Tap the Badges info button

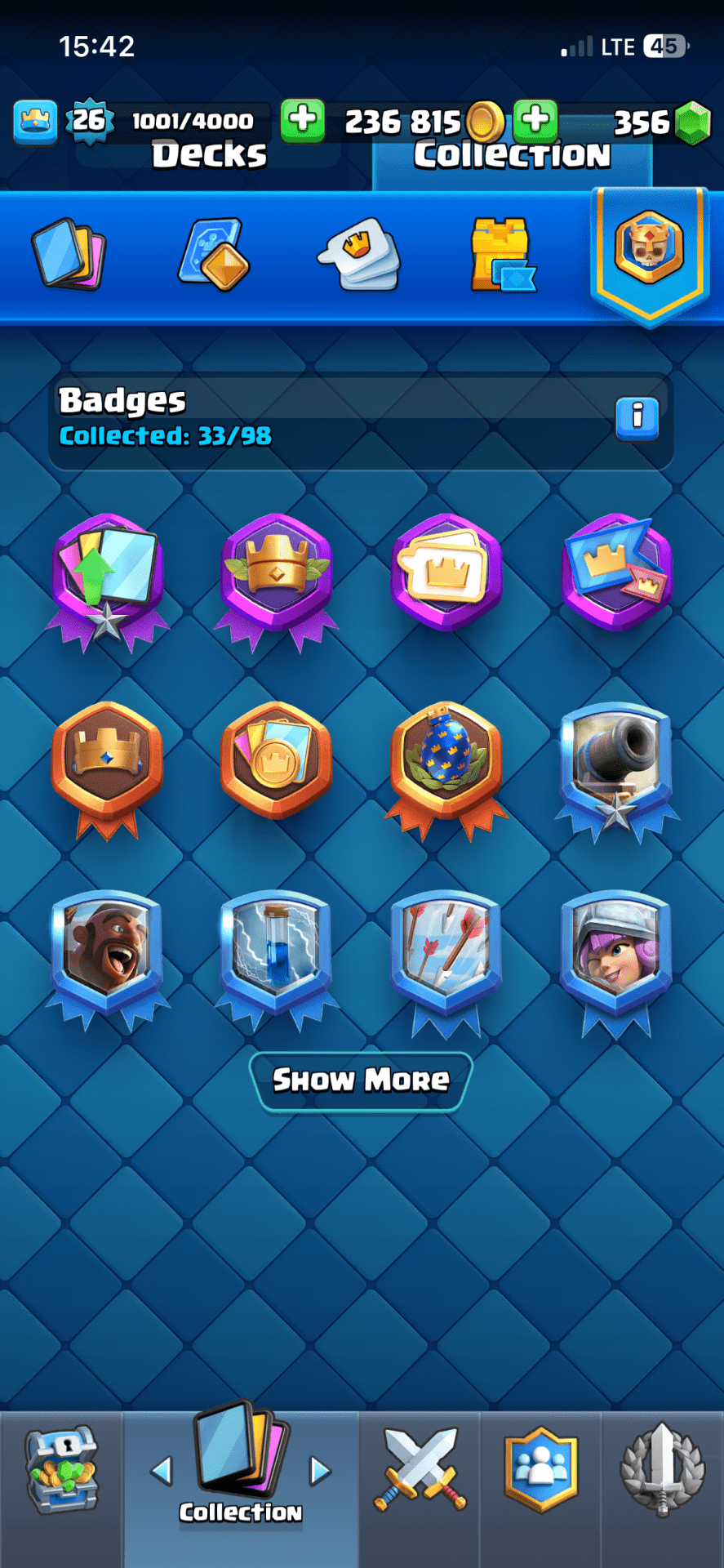pyautogui.click(x=637, y=416)
